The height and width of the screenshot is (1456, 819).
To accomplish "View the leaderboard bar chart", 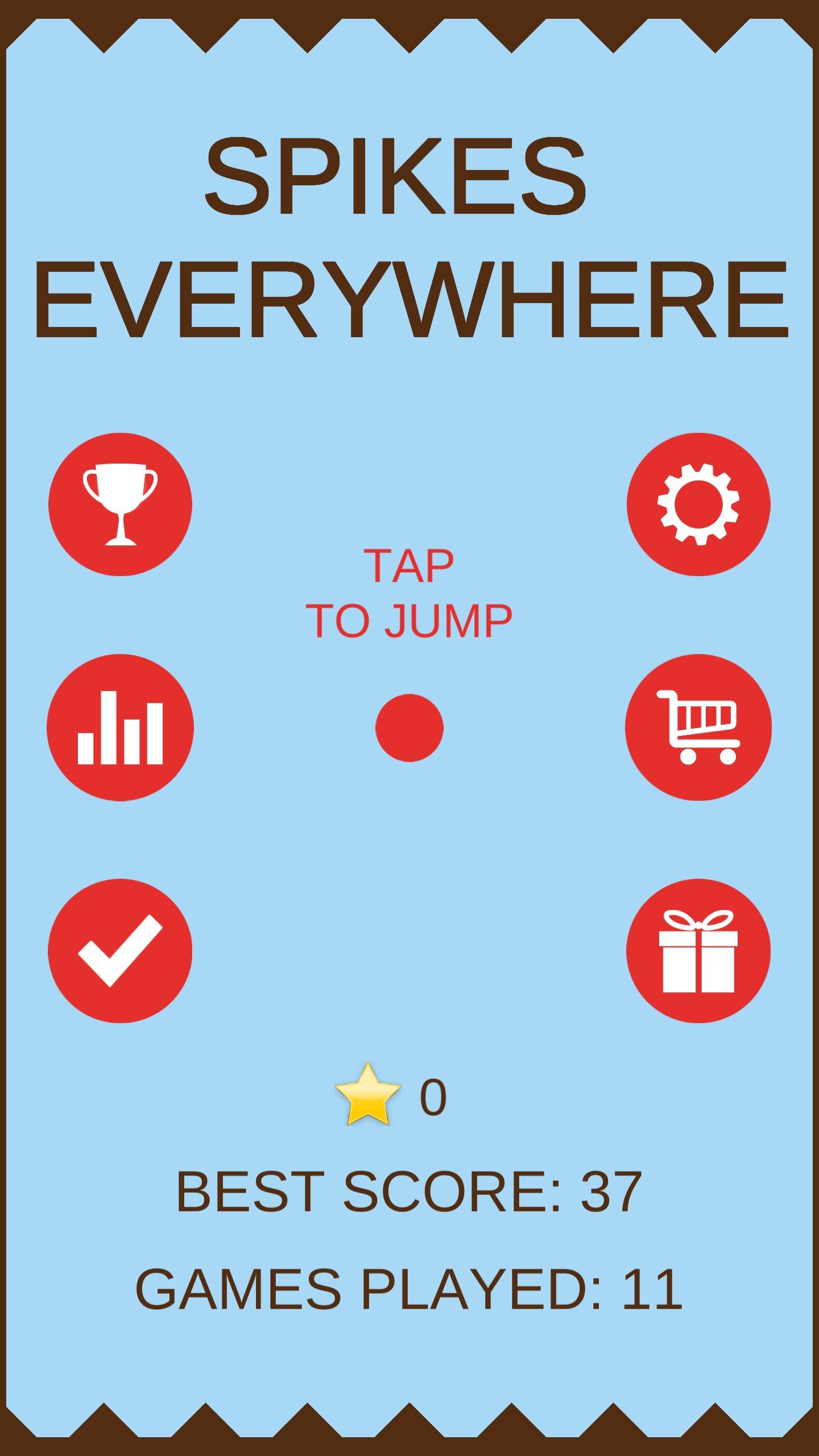I will tap(120, 727).
